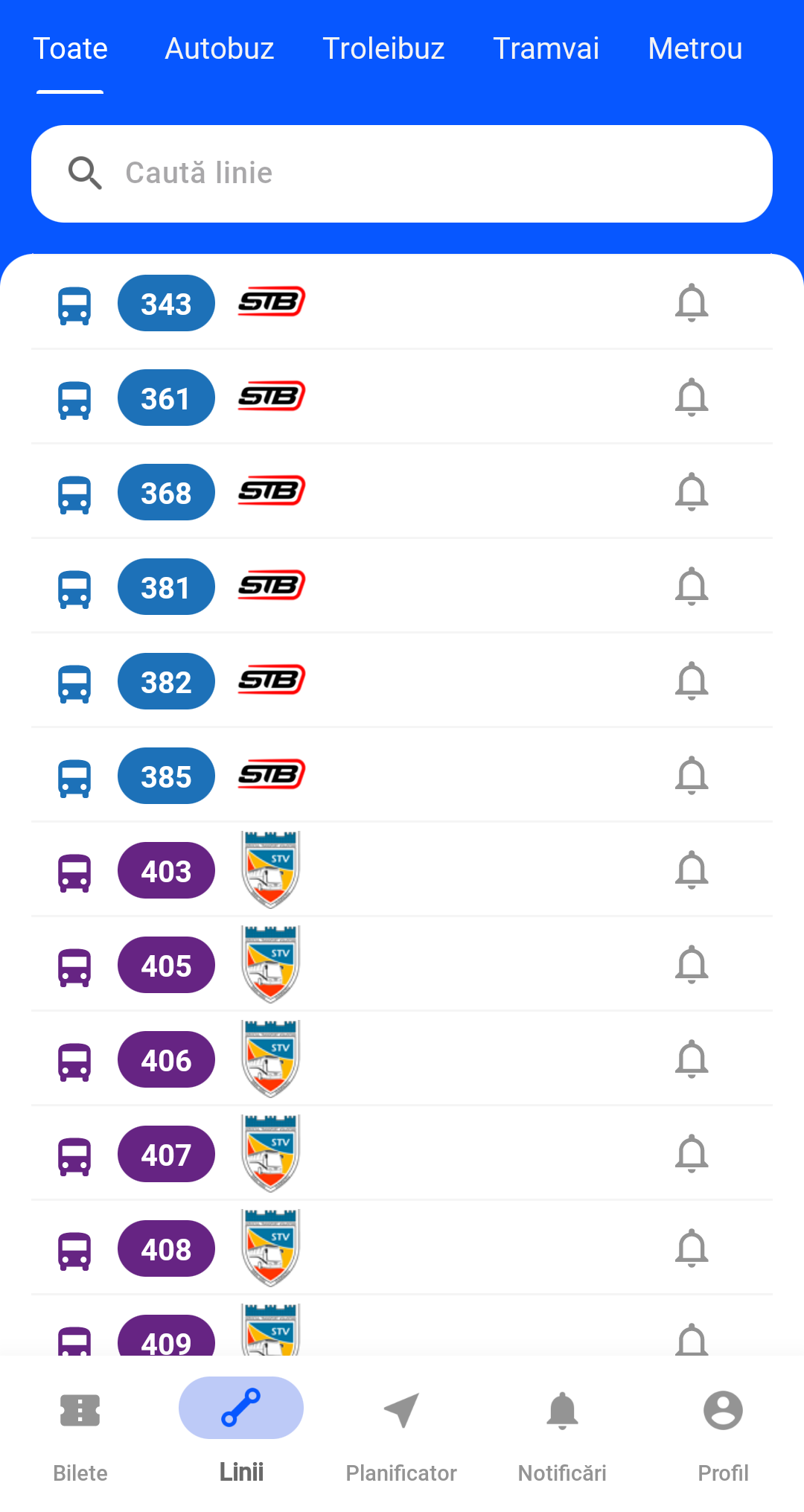Open line 403 row
The image size is (804, 1512).
pyautogui.click(x=402, y=870)
